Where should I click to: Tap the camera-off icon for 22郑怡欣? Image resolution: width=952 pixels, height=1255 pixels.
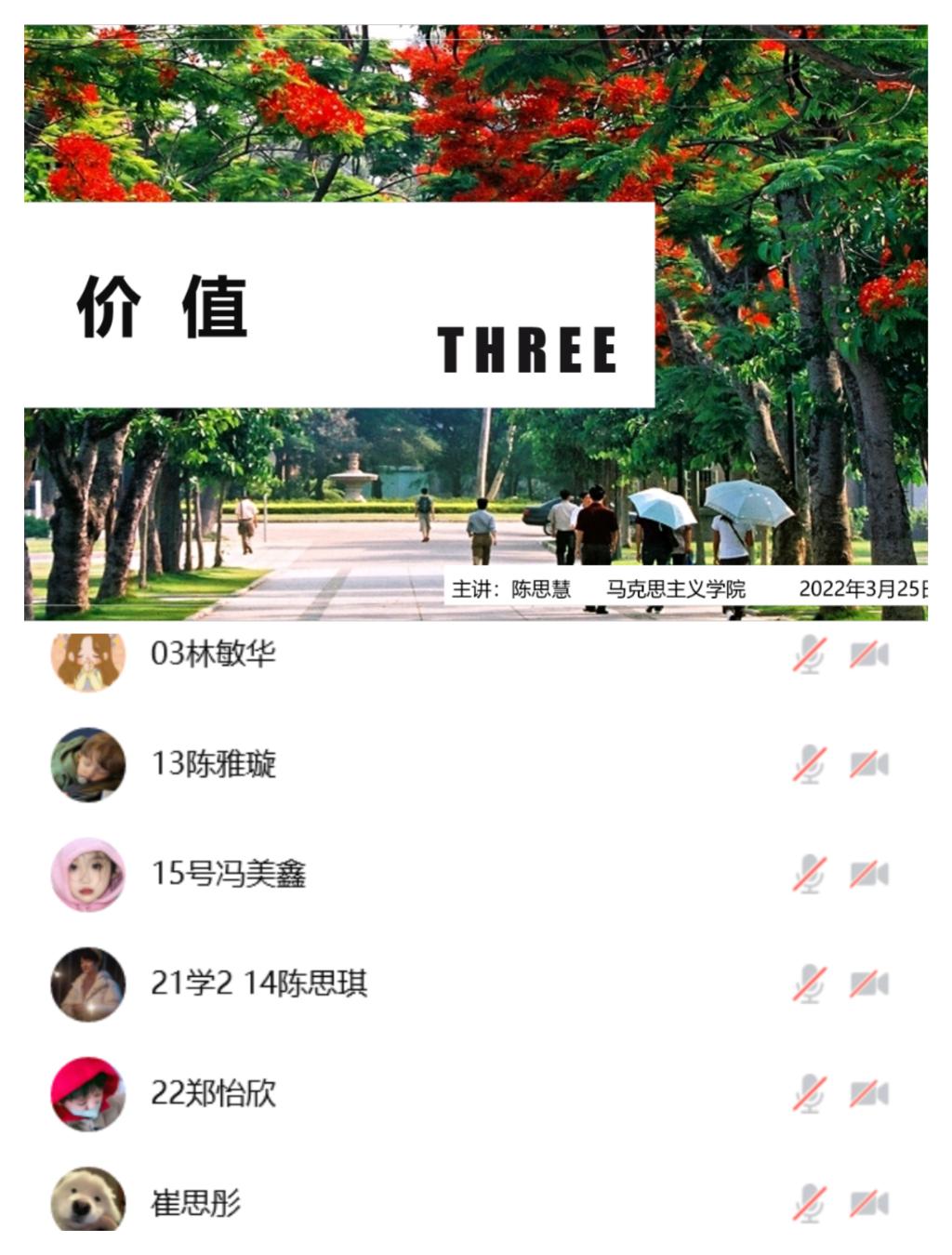pyautogui.click(x=868, y=1093)
